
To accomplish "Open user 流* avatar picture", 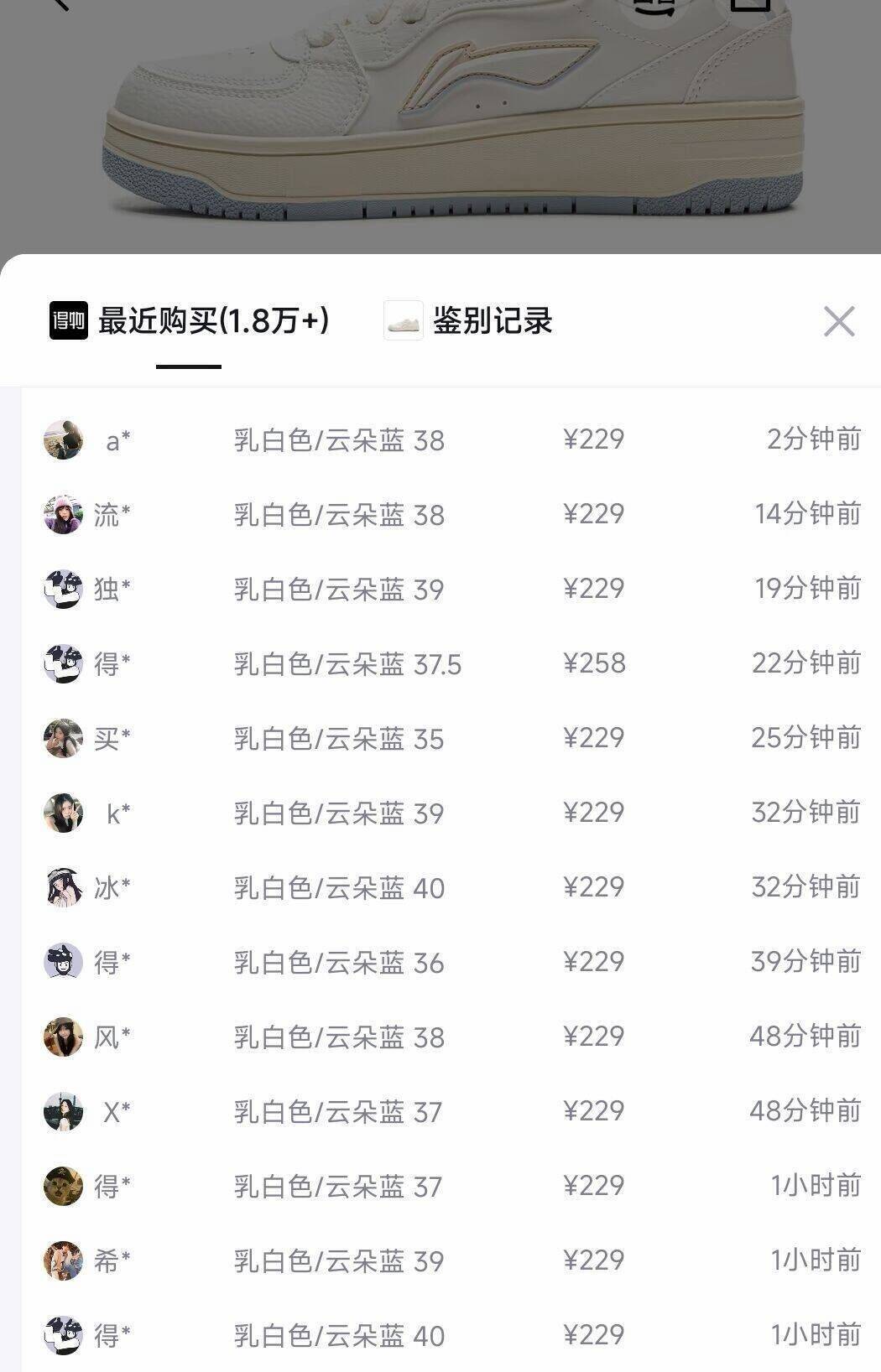I will [x=65, y=512].
